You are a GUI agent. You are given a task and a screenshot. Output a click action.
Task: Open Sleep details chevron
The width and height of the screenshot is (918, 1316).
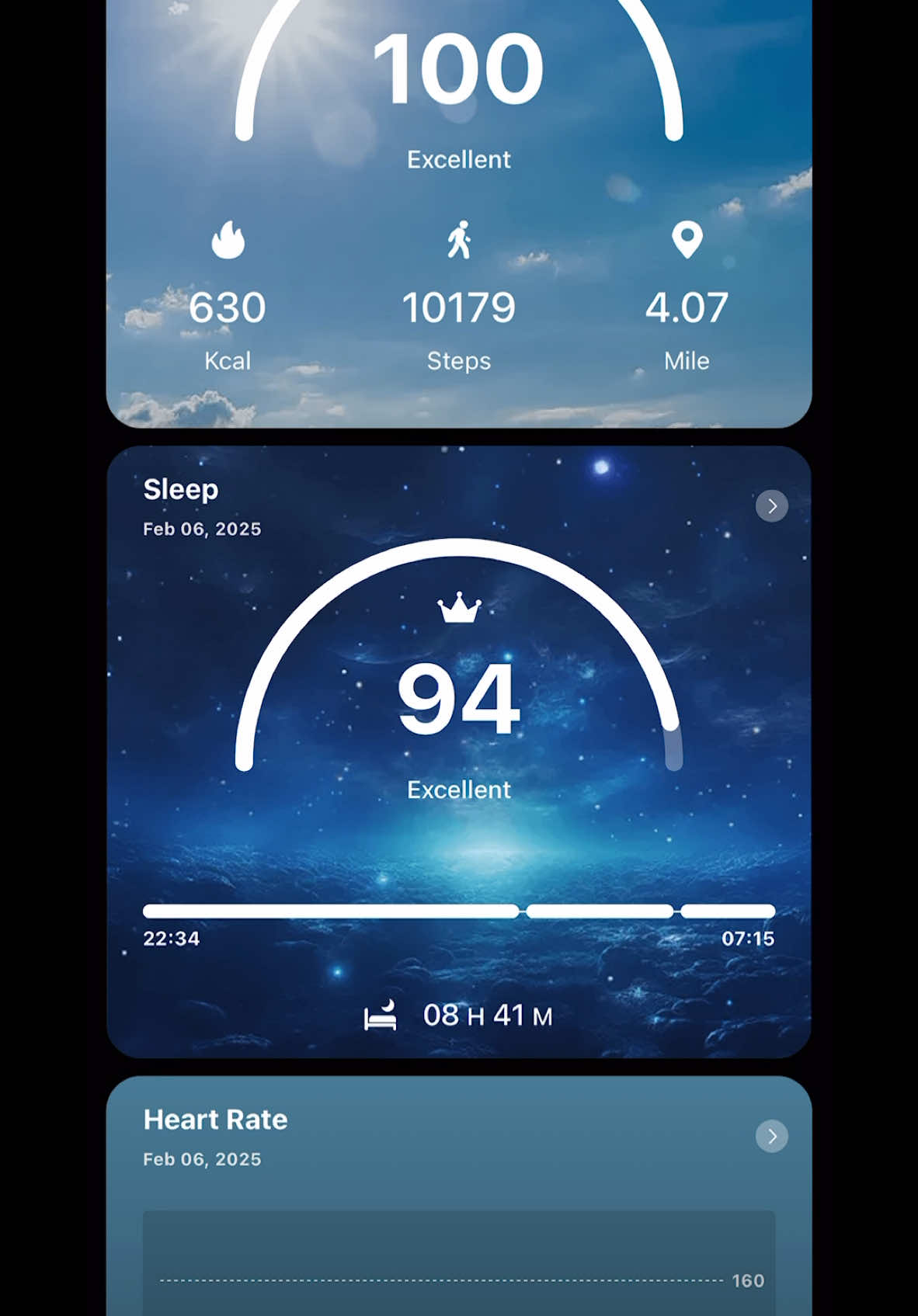[x=771, y=506]
